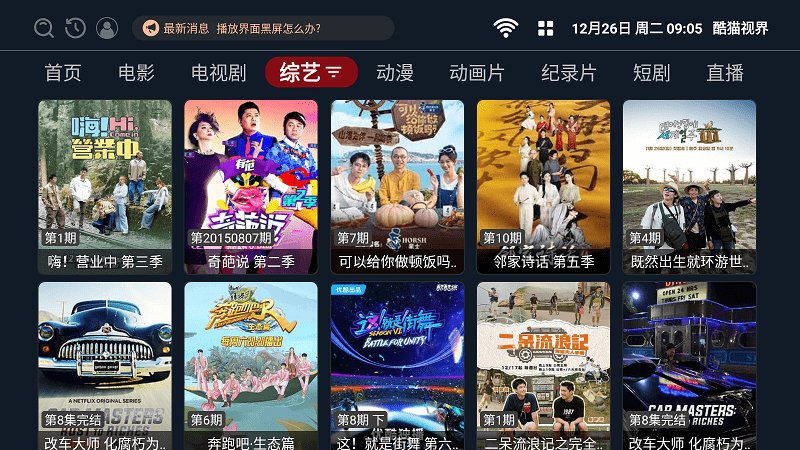Go to the 直播 tab
This screenshot has height=450, width=800.
click(x=725, y=73)
